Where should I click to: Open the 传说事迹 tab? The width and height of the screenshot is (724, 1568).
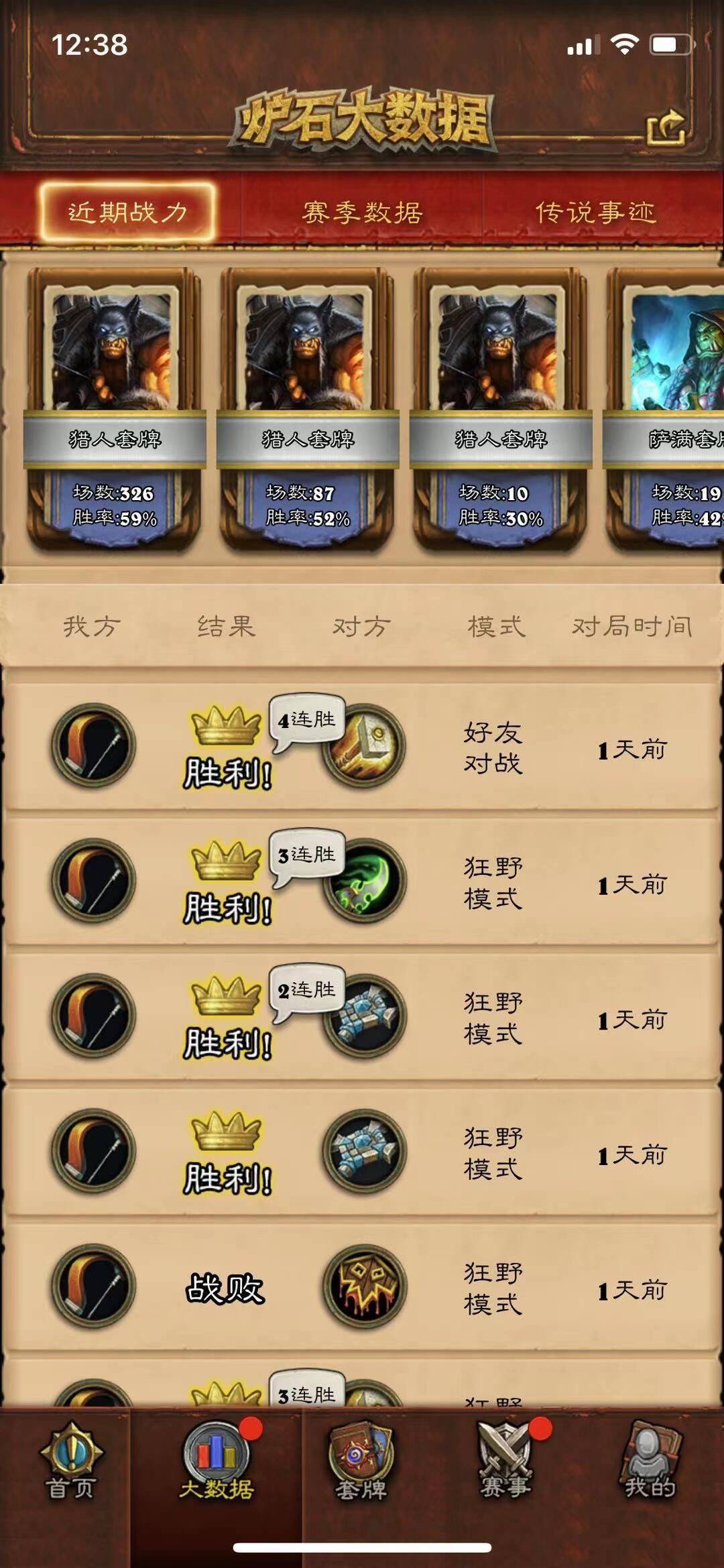click(595, 213)
